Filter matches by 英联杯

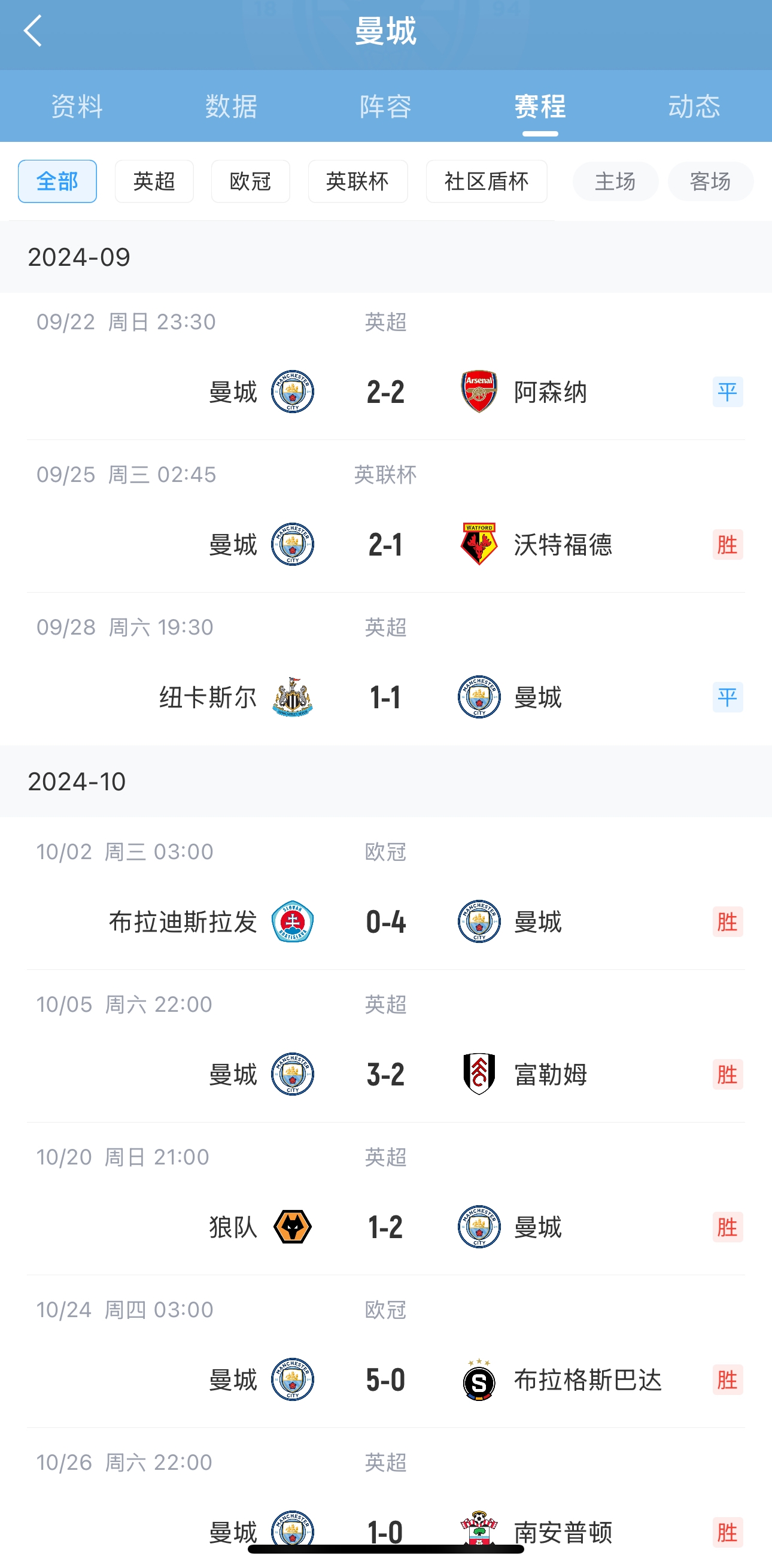pyautogui.click(x=358, y=181)
